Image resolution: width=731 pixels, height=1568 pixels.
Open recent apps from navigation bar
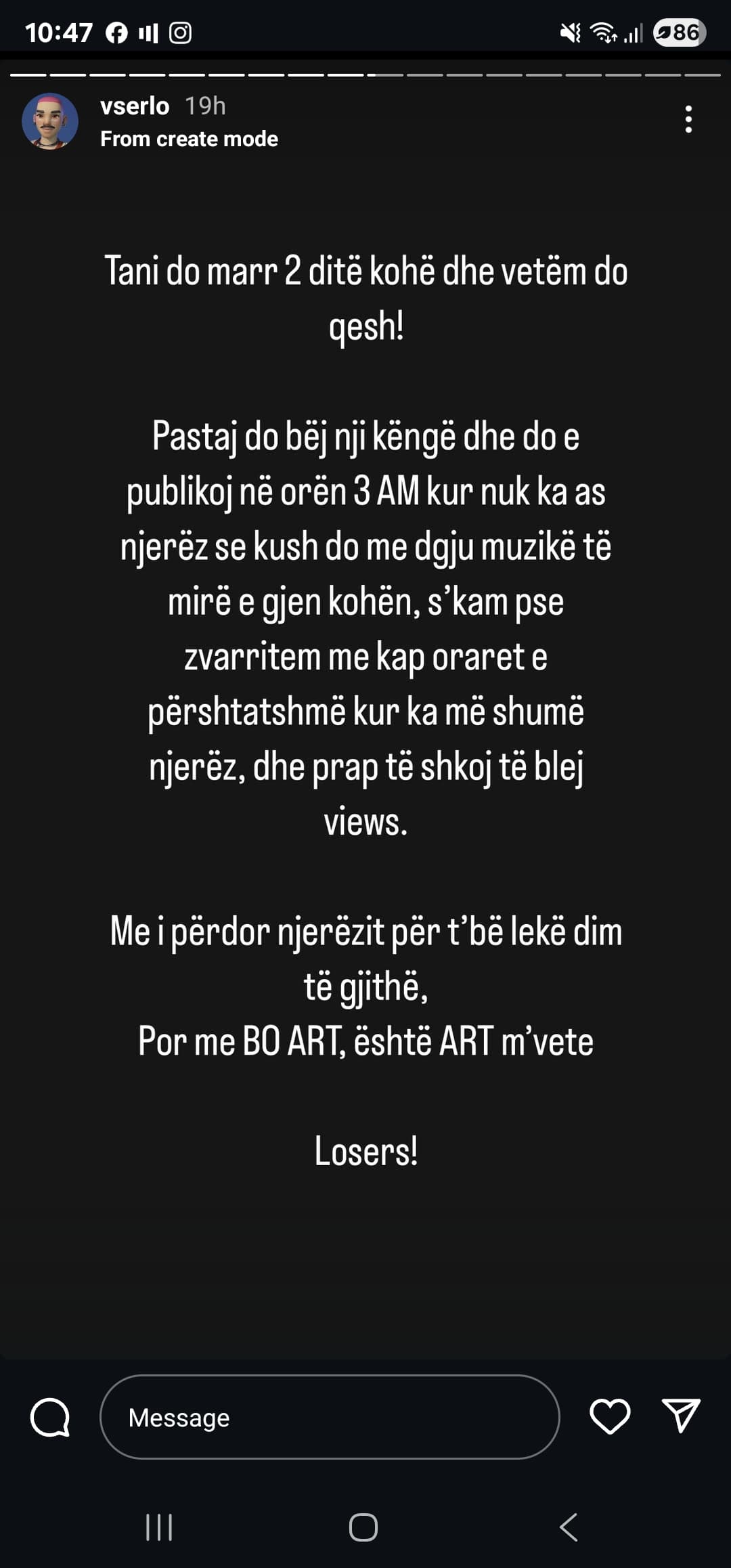tap(160, 1527)
